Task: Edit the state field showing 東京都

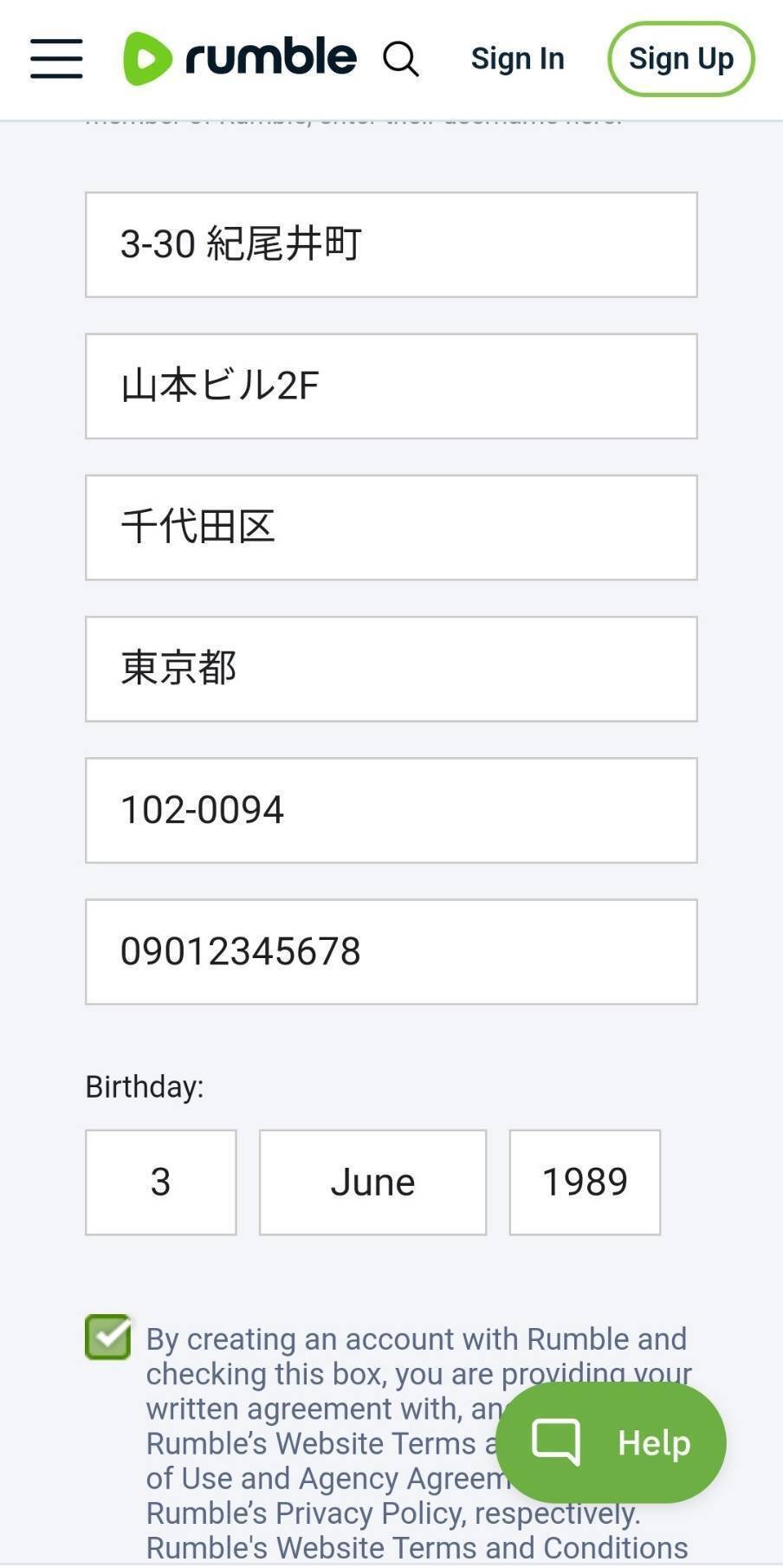Action: pos(391,669)
